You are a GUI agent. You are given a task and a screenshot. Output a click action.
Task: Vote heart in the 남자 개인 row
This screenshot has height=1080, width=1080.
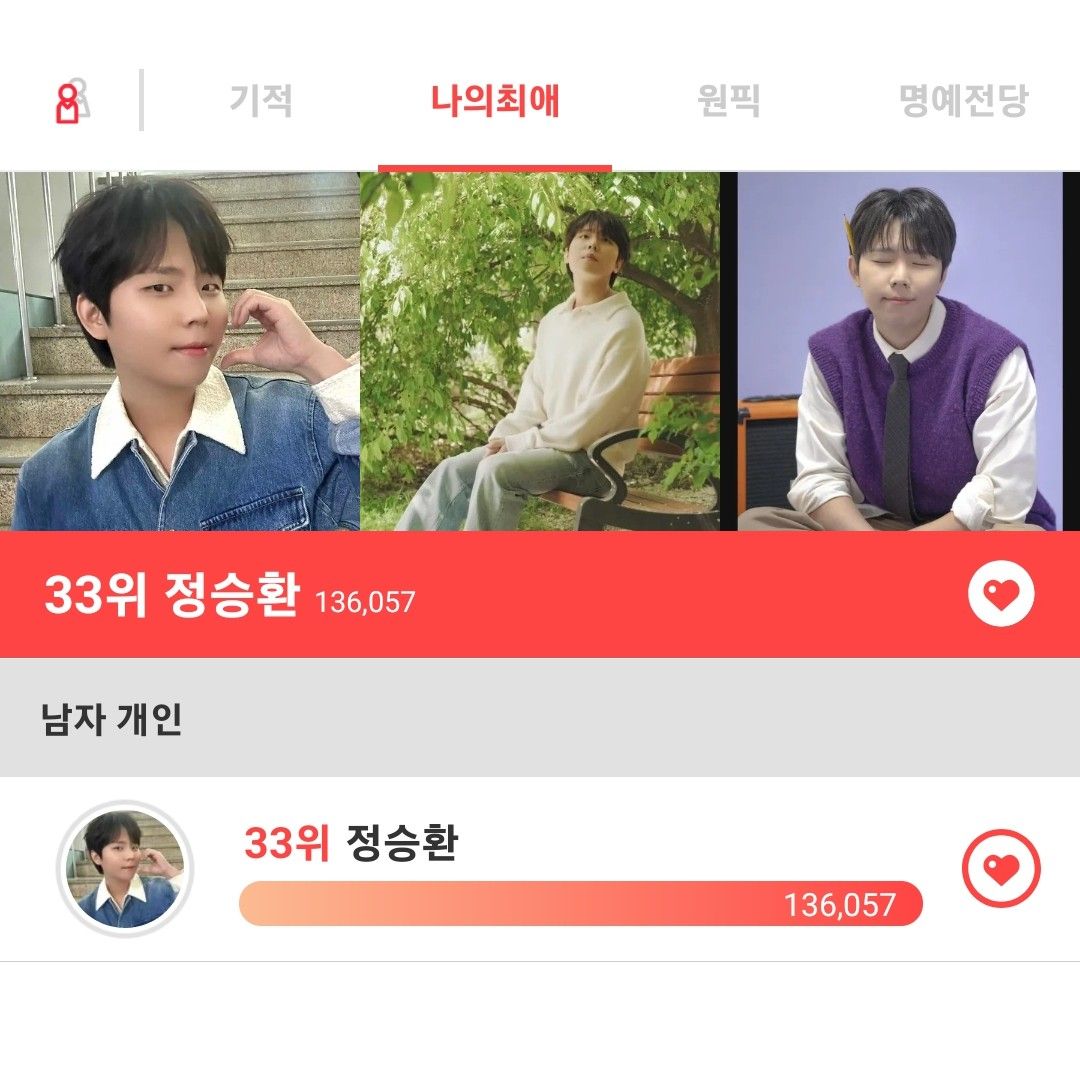[1001, 870]
